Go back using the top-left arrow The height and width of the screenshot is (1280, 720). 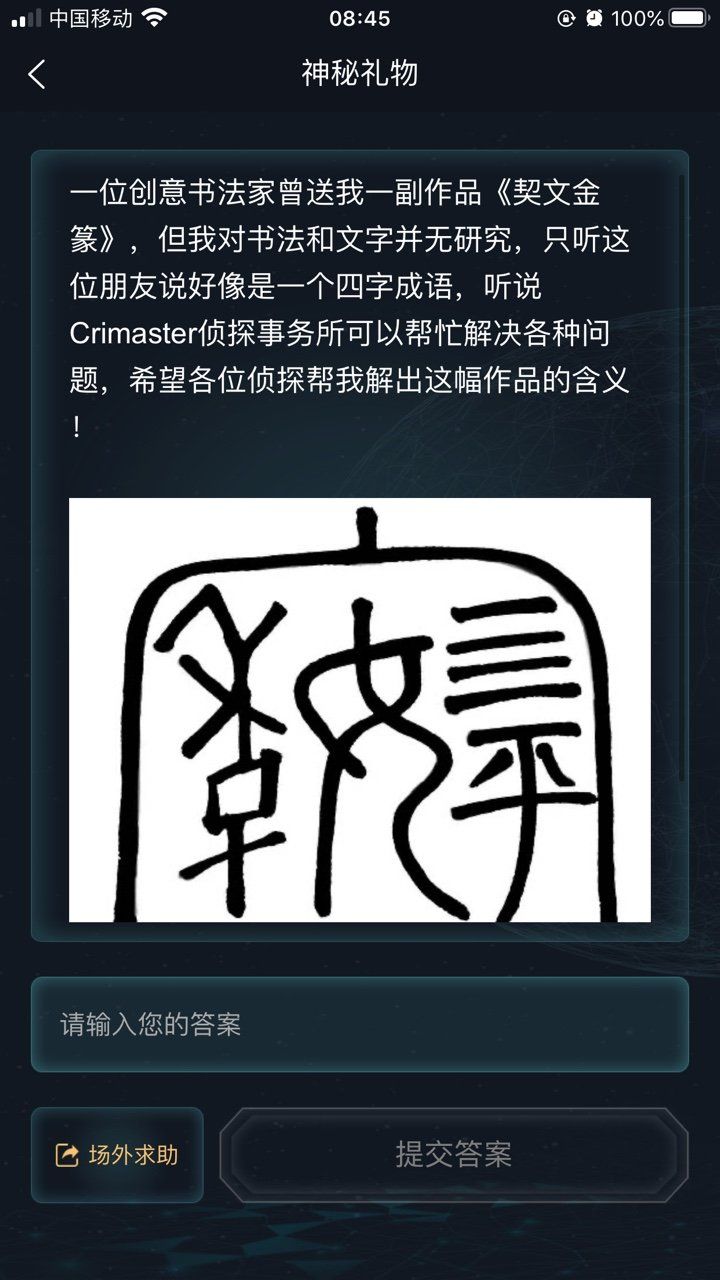[37, 74]
